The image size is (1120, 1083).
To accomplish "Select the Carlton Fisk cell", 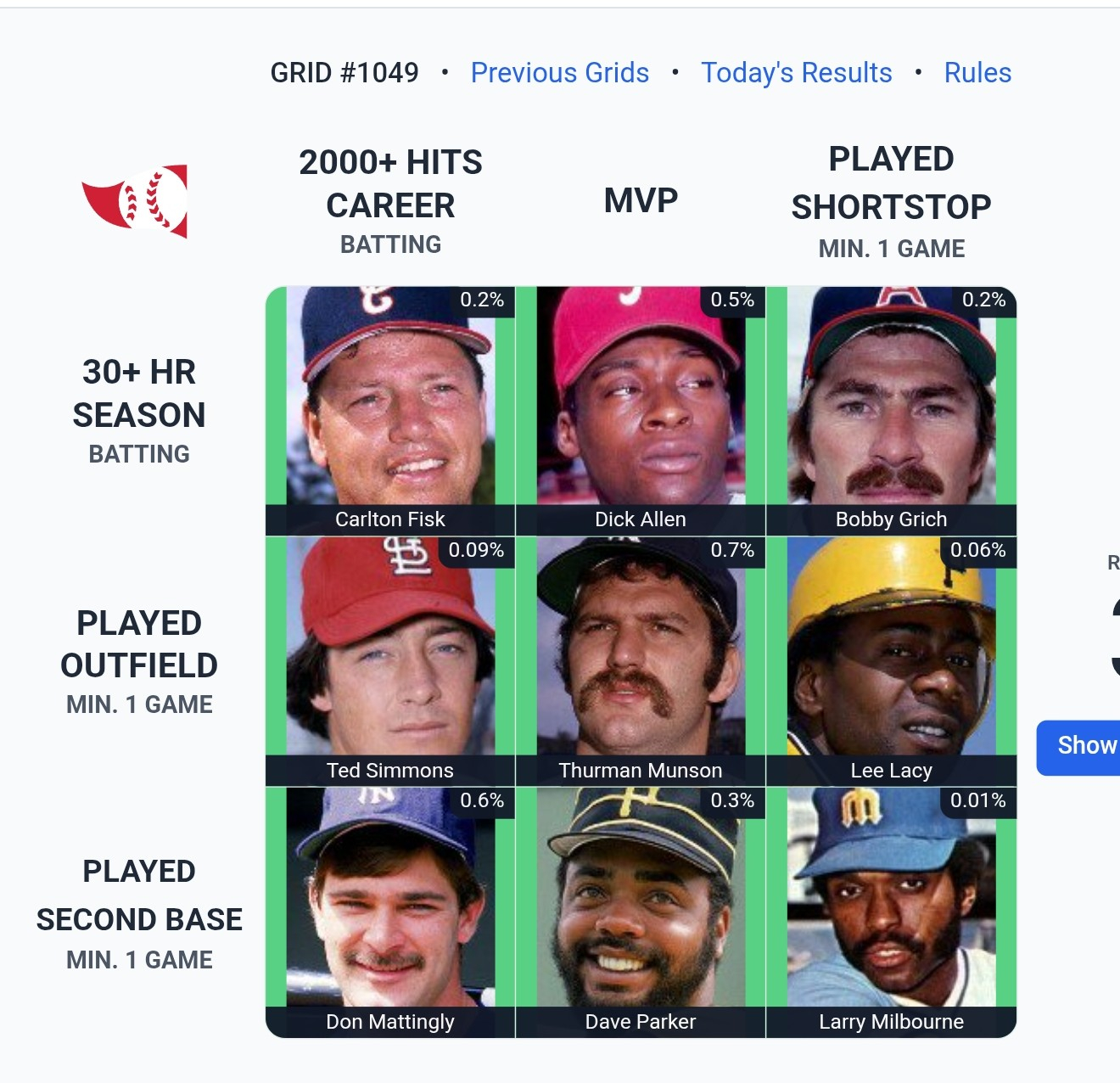I will (x=390, y=411).
